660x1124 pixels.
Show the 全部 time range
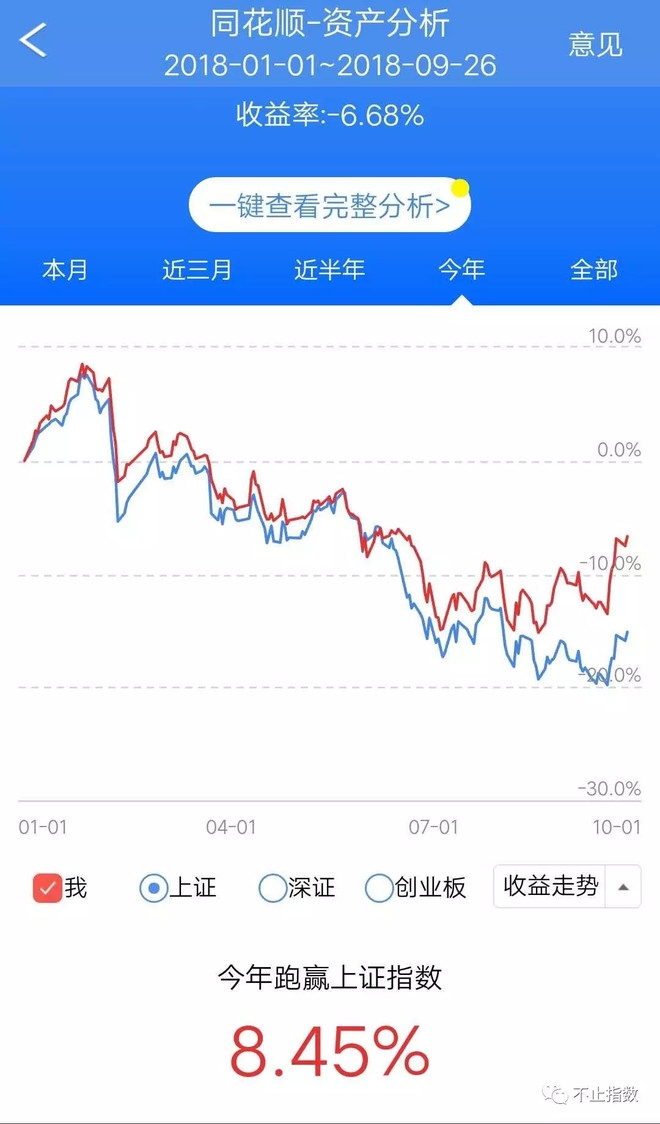coord(593,270)
